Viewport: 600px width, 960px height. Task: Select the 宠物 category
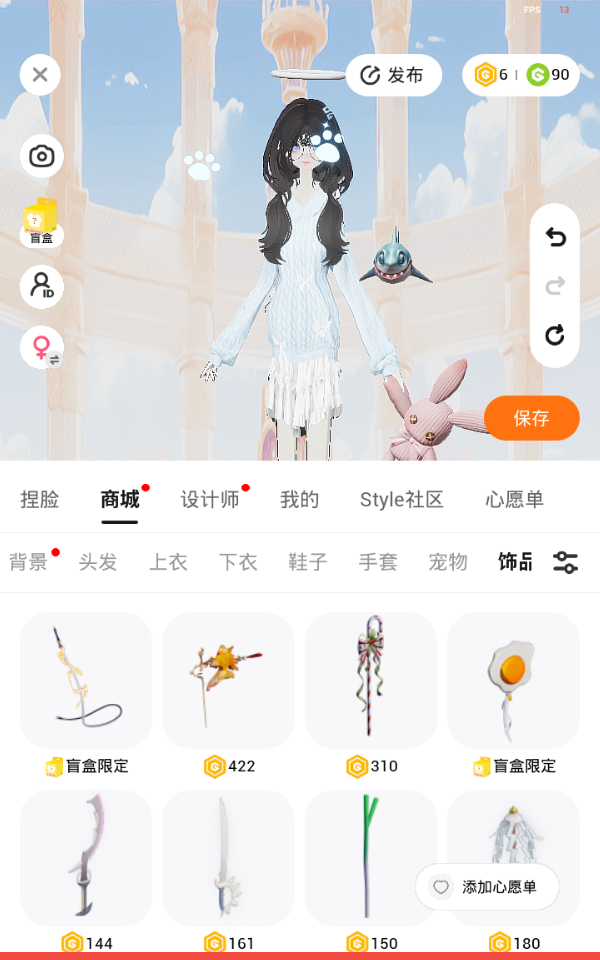448,561
